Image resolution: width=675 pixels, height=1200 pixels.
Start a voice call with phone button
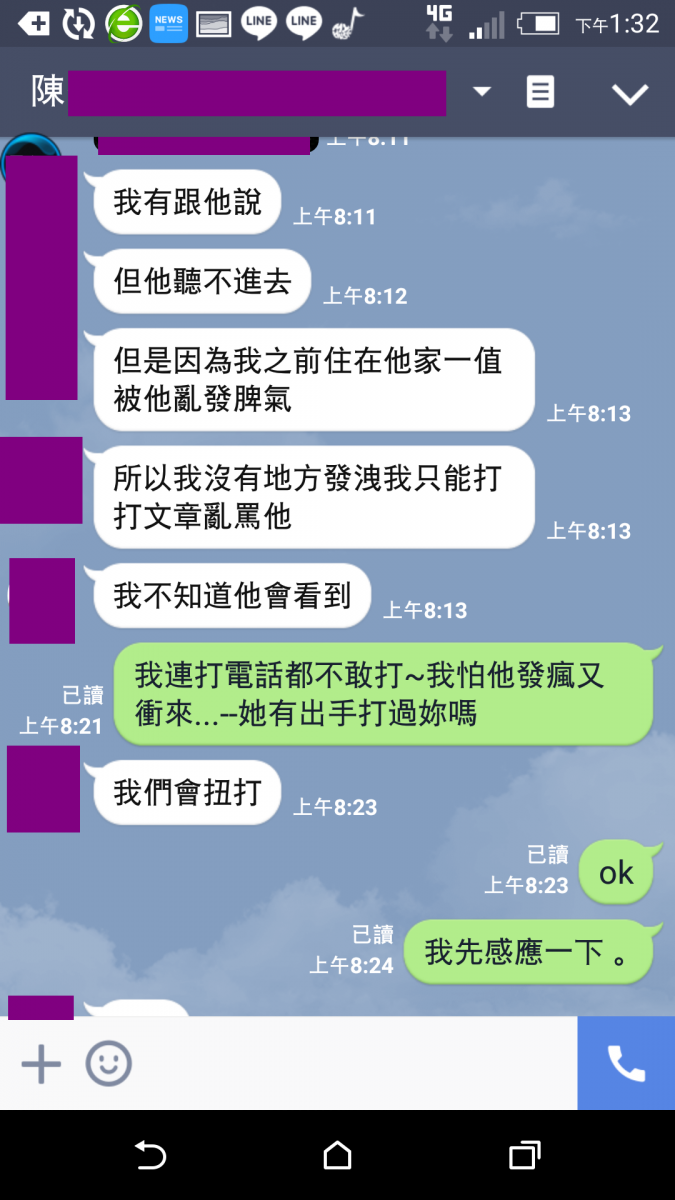(x=626, y=1064)
